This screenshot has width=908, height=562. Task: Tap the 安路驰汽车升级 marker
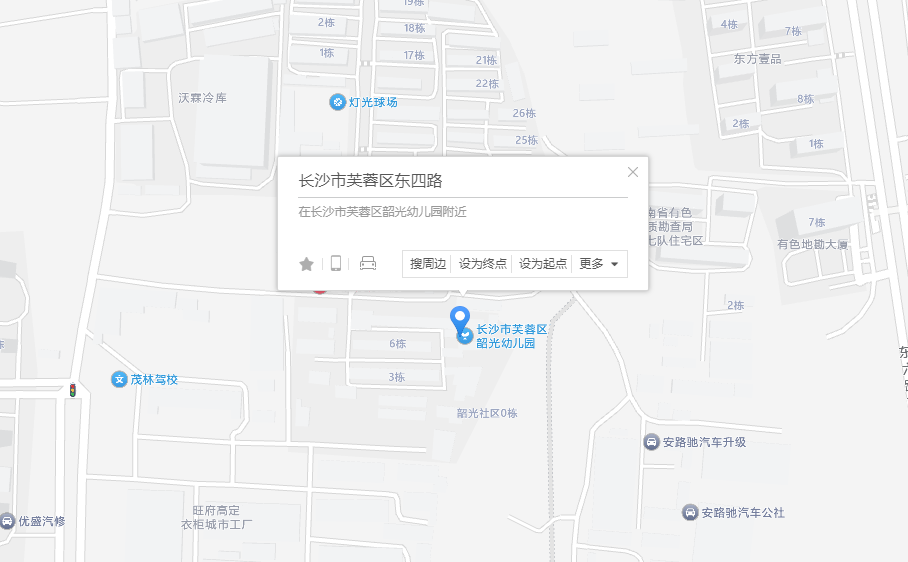(x=652, y=442)
